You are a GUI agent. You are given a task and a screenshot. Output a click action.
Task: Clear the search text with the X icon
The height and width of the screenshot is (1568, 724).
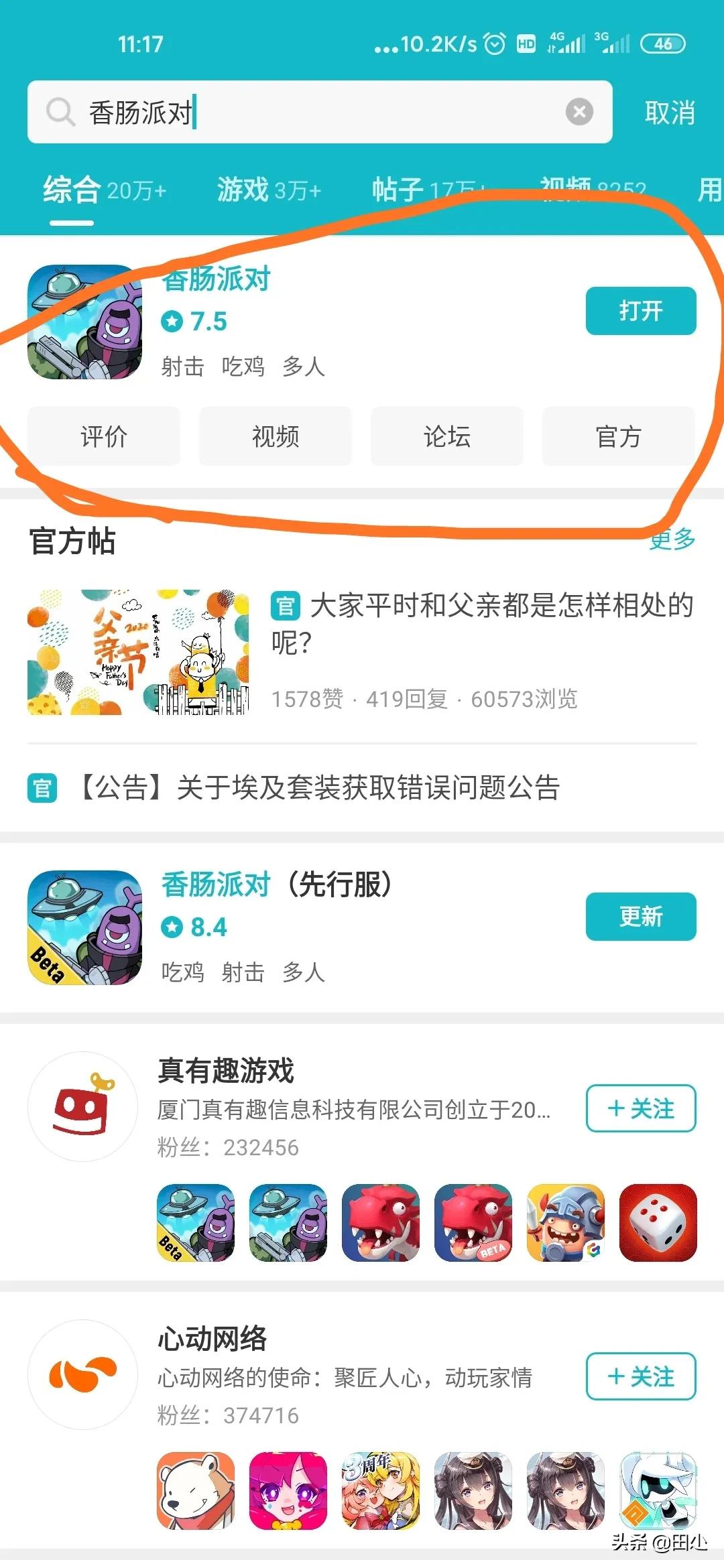(579, 112)
